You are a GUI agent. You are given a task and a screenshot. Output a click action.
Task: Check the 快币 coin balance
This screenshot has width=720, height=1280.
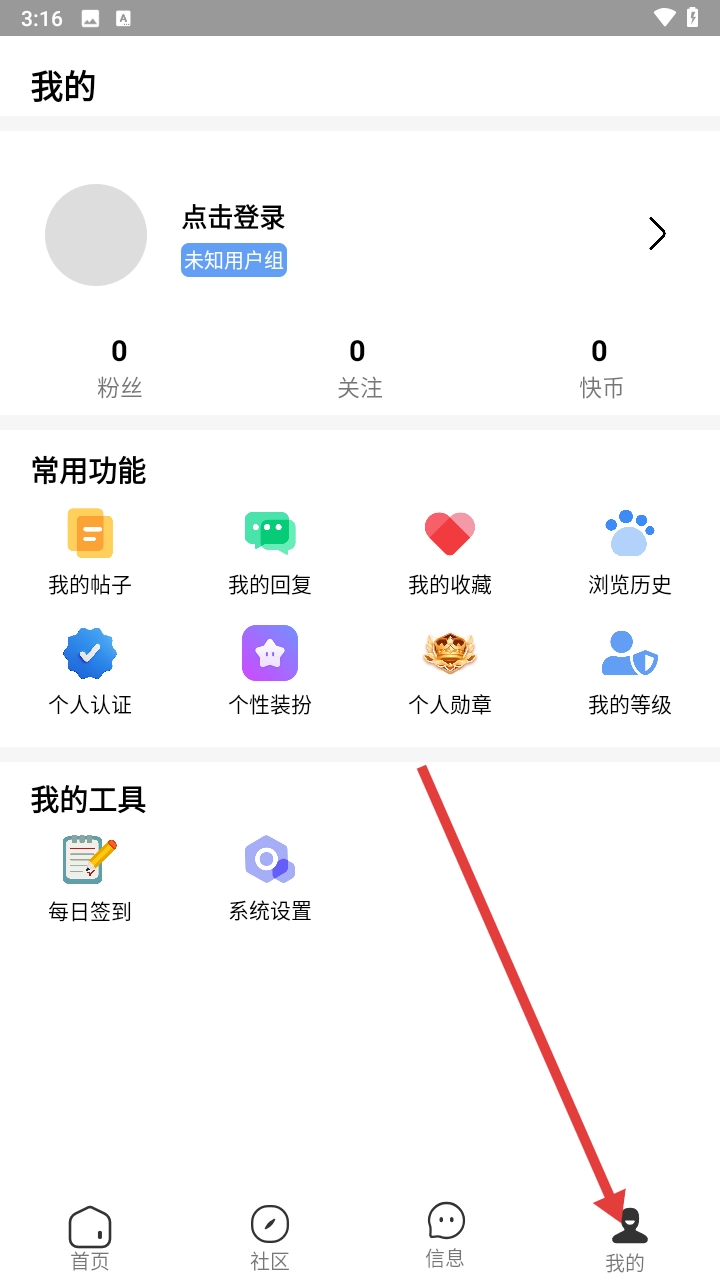click(x=600, y=367)
